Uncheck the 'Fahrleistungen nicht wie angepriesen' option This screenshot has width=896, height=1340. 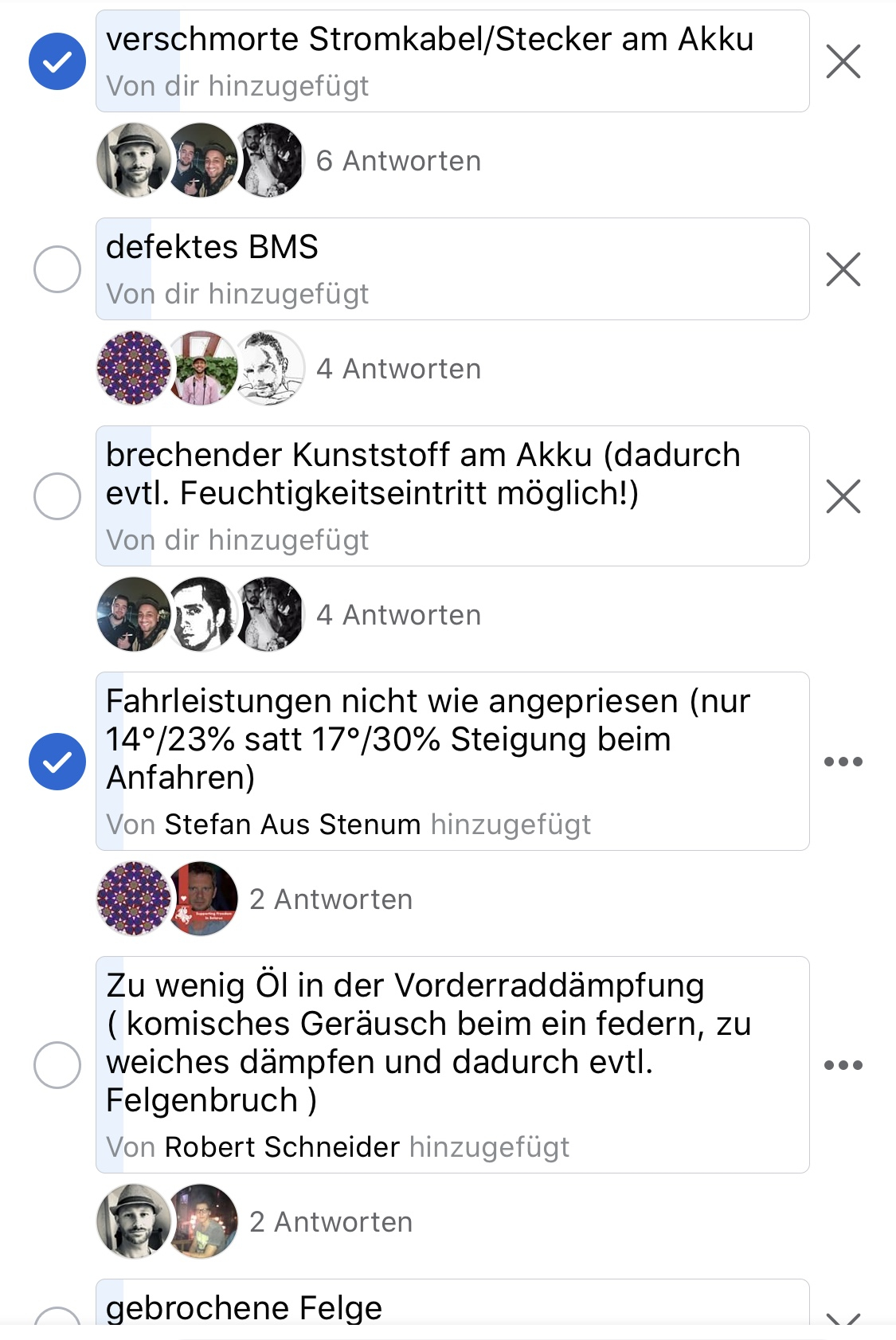tap(57, 762)
